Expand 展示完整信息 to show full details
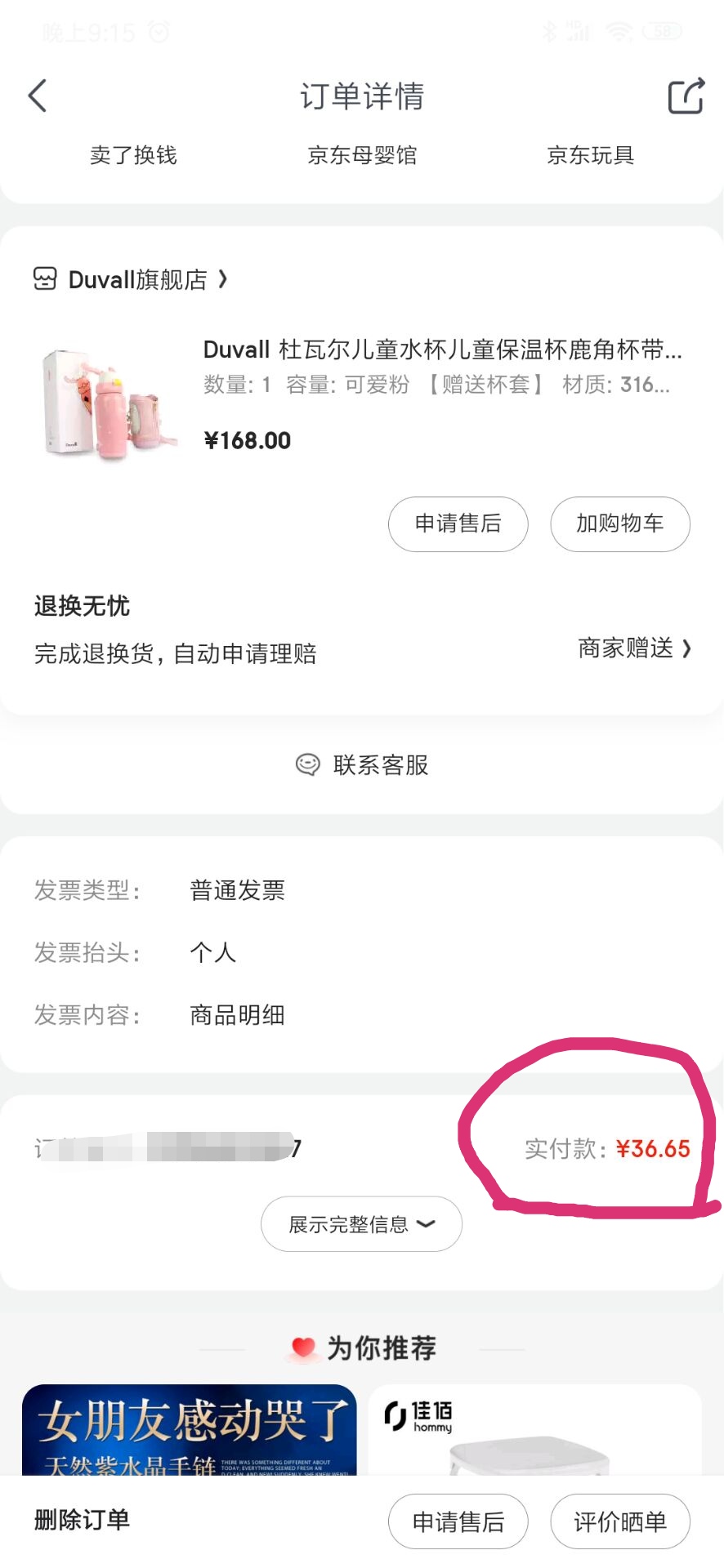724x1568 pixels. [x=360, y=1223]
